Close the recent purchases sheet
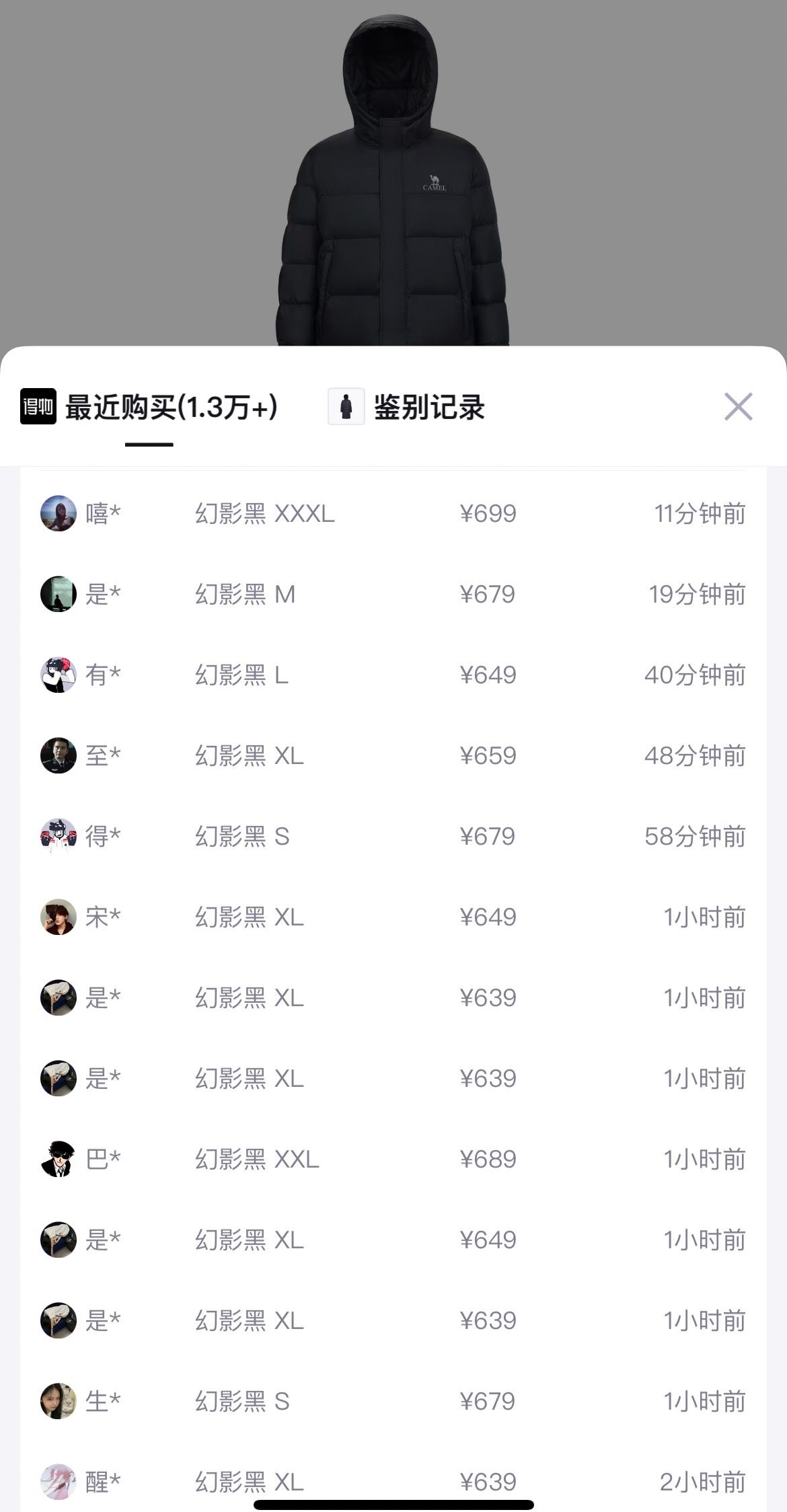Screen dimensions: 787x1512 [738, 407]
